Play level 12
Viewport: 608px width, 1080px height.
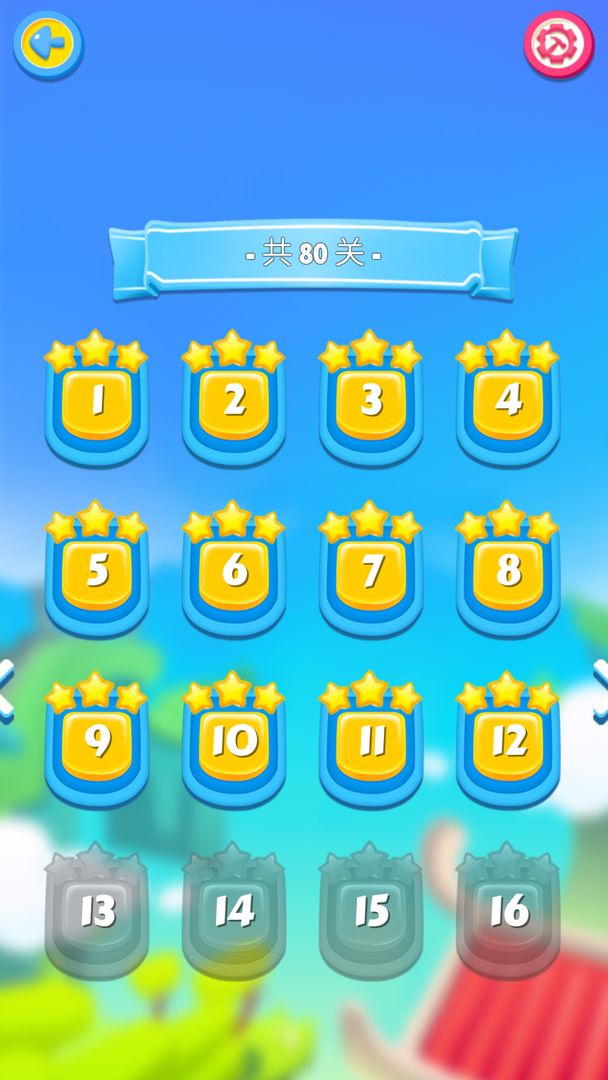click(x=508, y=743)
